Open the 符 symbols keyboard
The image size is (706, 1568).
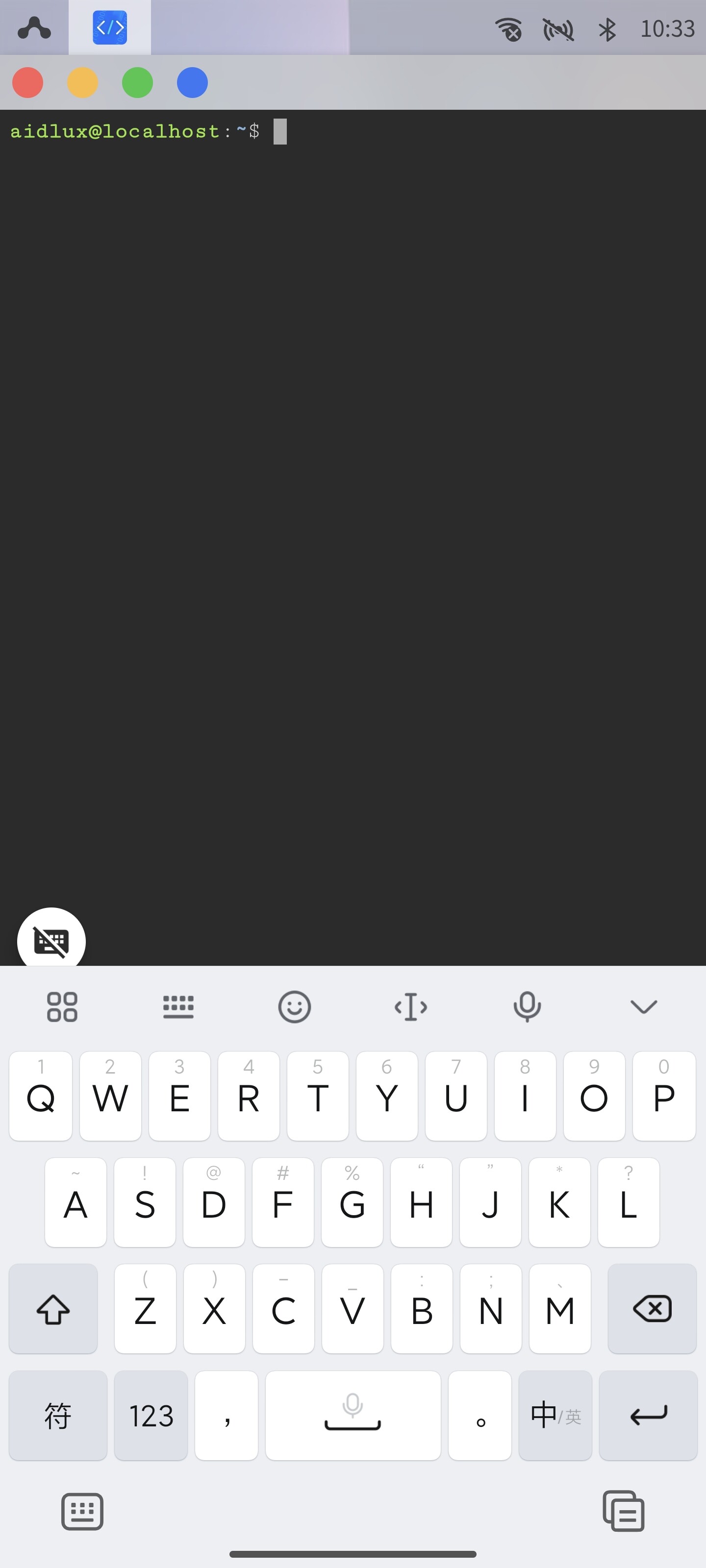[x=58, y=1415]
